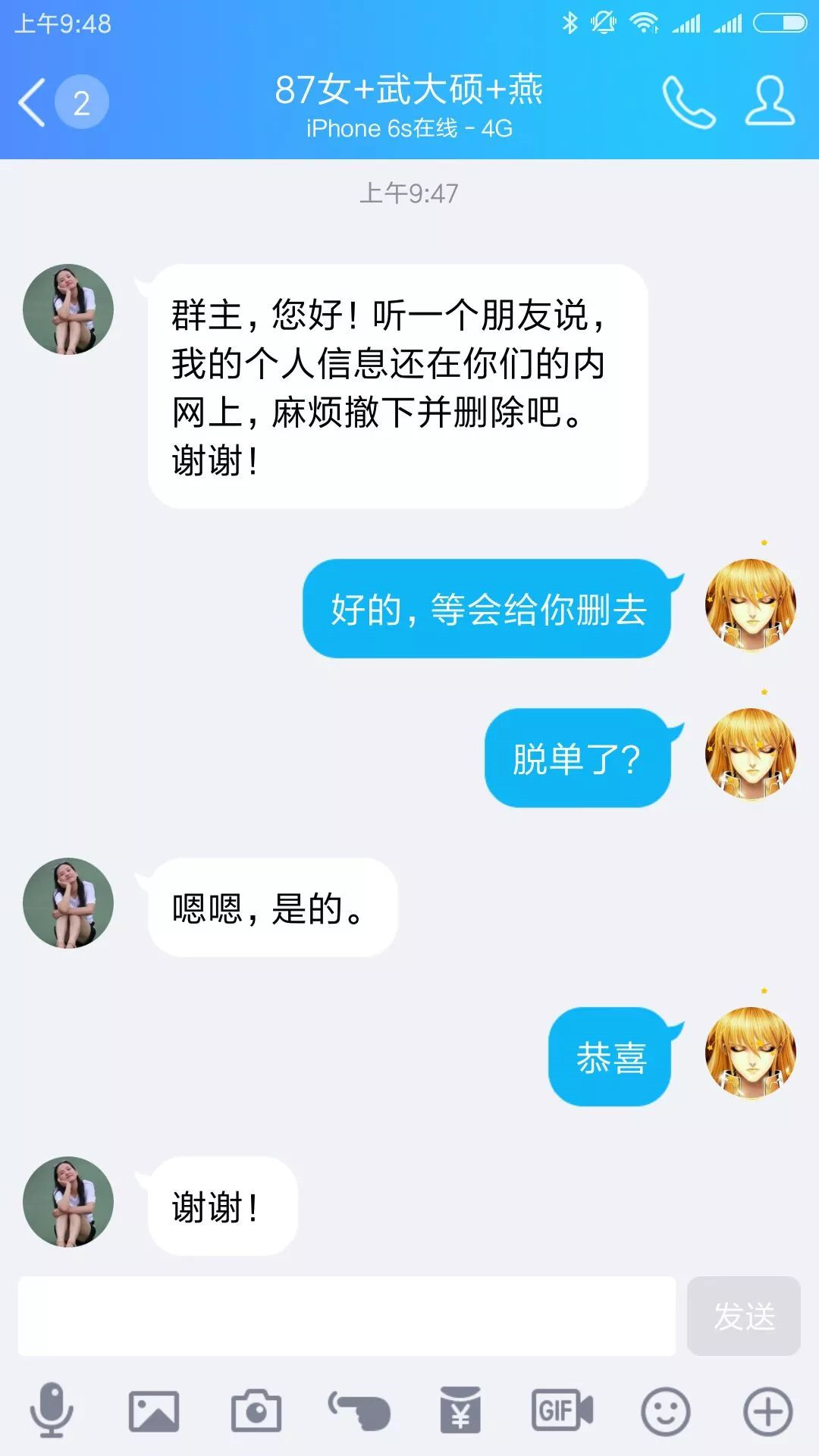Image resolution: width=819 pixels, height=1456 pixels.
Task: Open the red packet option
Action: click(x=460, y=1410)
